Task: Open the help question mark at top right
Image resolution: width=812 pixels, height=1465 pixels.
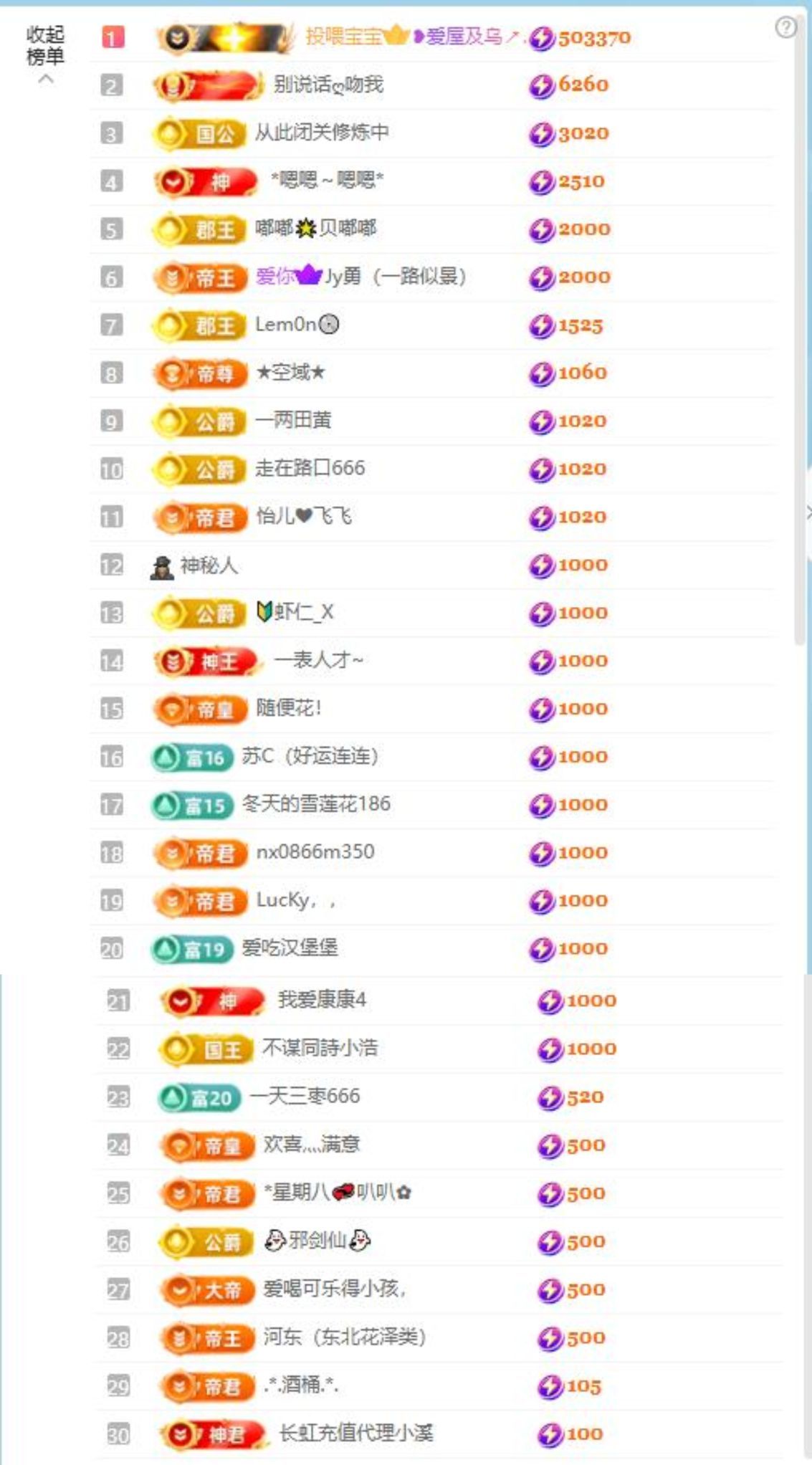Action: click(787, 27)
